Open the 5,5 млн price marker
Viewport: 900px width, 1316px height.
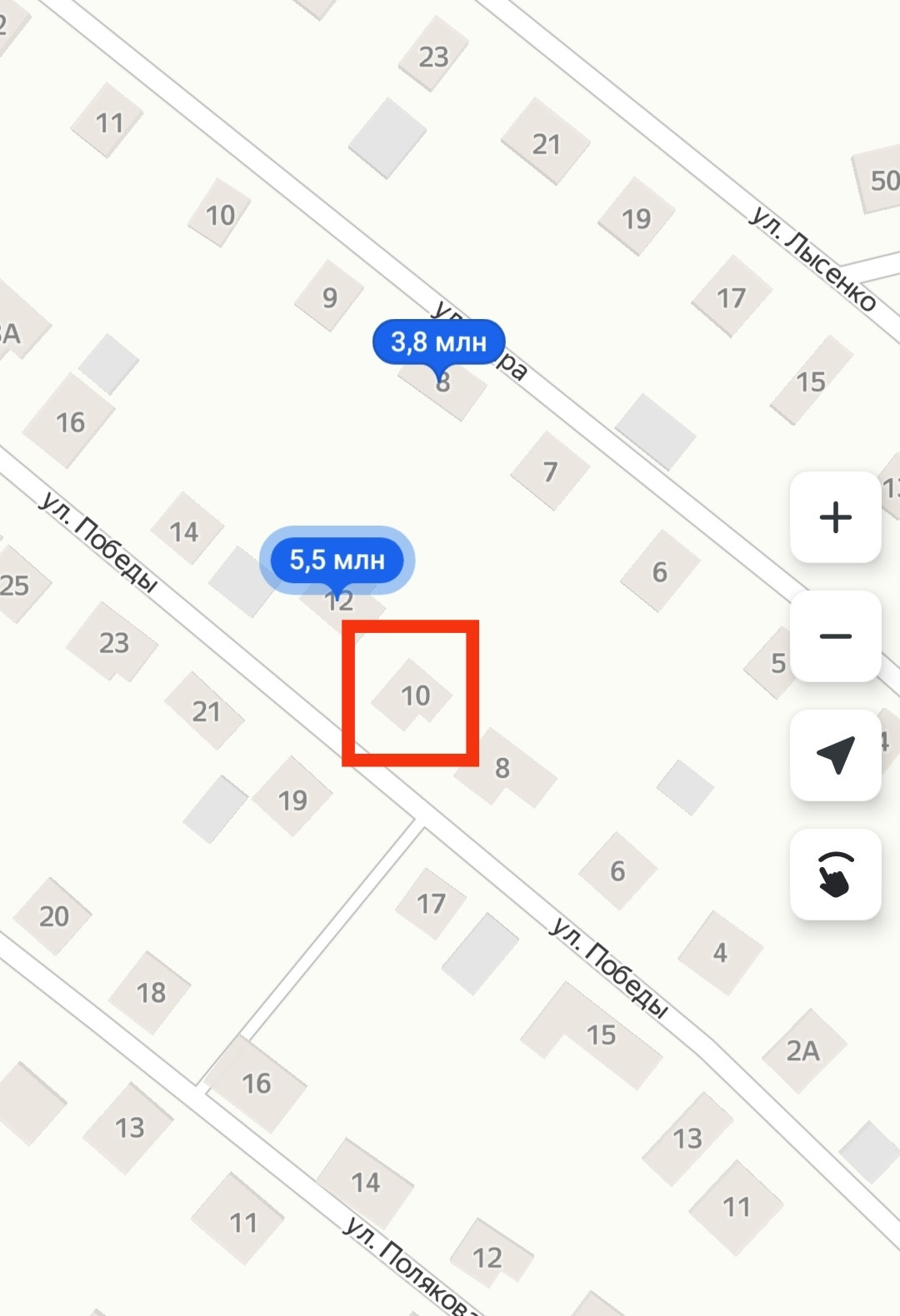[337, 560]
